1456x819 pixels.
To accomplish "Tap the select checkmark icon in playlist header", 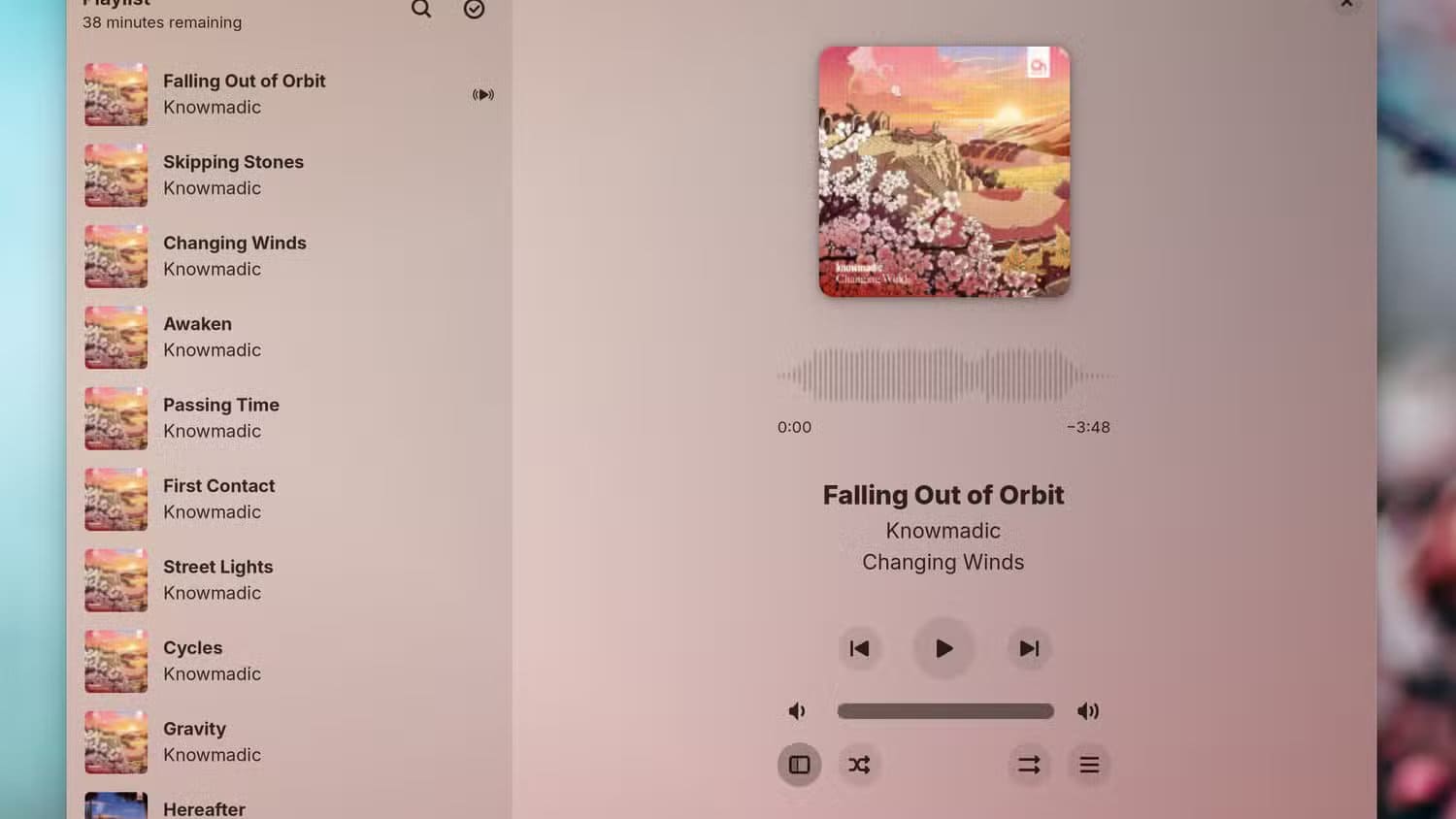I will (x=474, y=10).
